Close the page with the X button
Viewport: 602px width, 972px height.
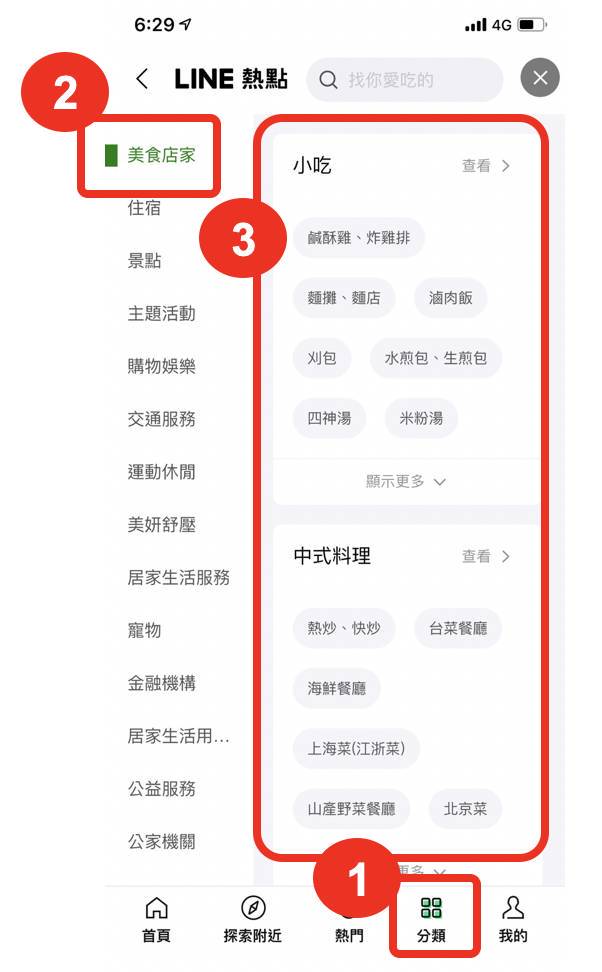pyautogui.click(x=540, y=78)
